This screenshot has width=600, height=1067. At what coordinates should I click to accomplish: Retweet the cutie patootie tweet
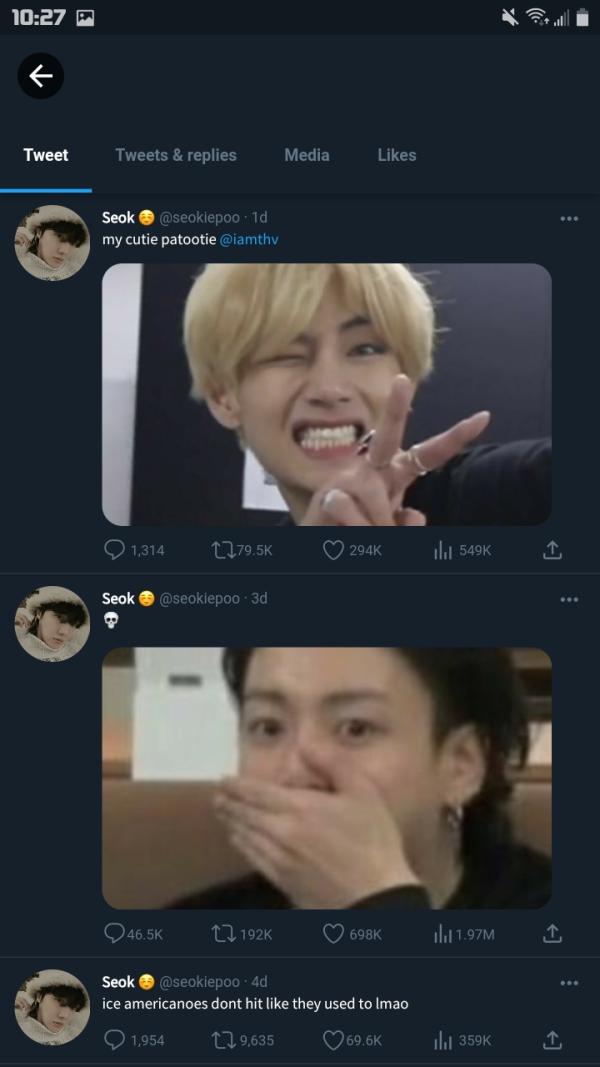coord(222,550)
